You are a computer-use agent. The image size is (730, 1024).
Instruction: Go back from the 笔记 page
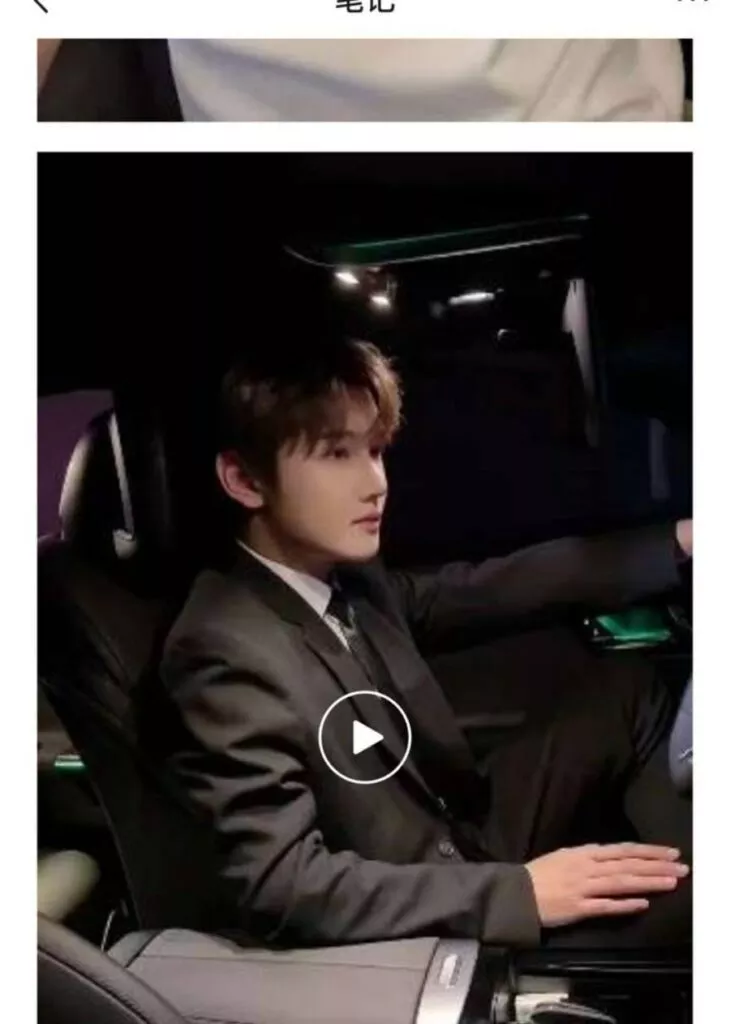[x=38, y=4]
